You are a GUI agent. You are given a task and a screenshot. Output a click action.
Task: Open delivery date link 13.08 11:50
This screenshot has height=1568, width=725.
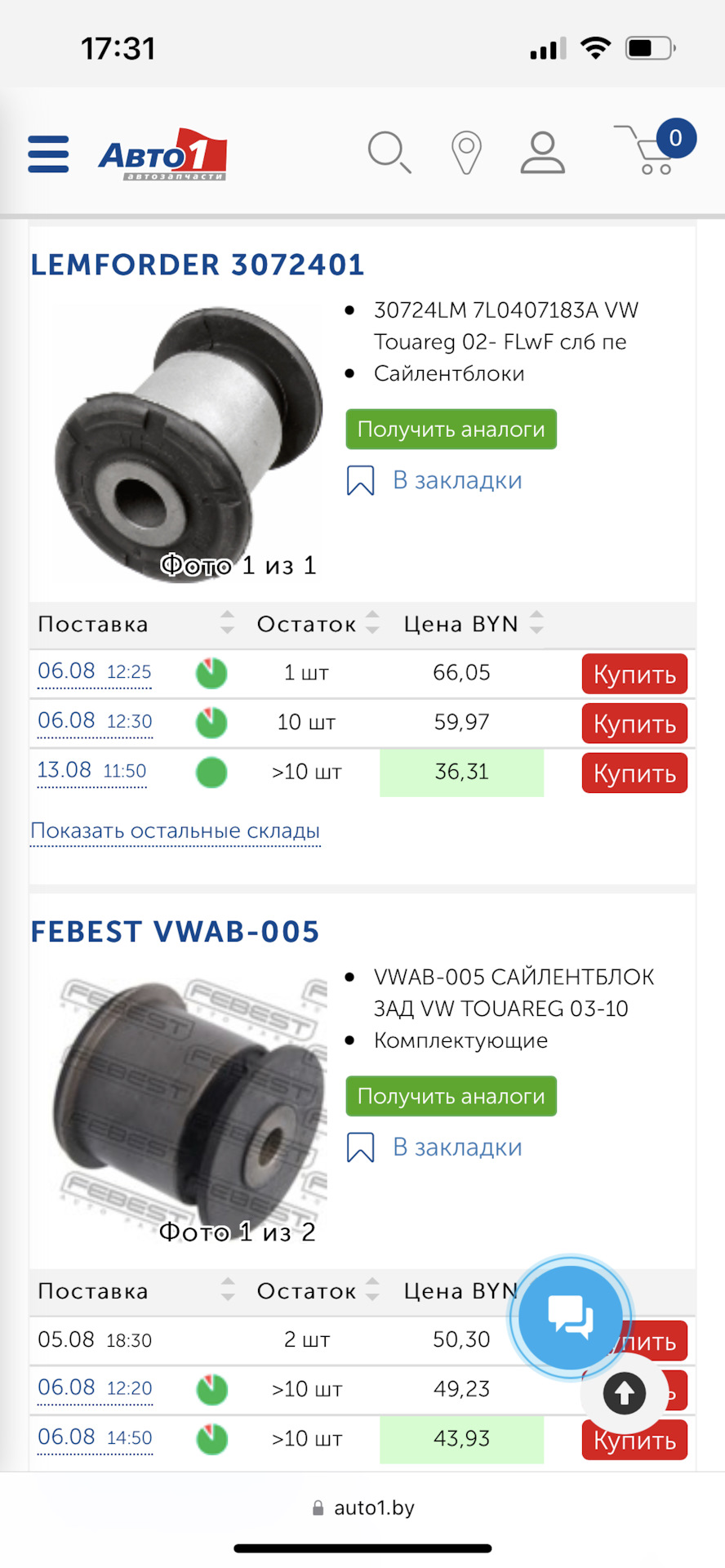(91, 771)
